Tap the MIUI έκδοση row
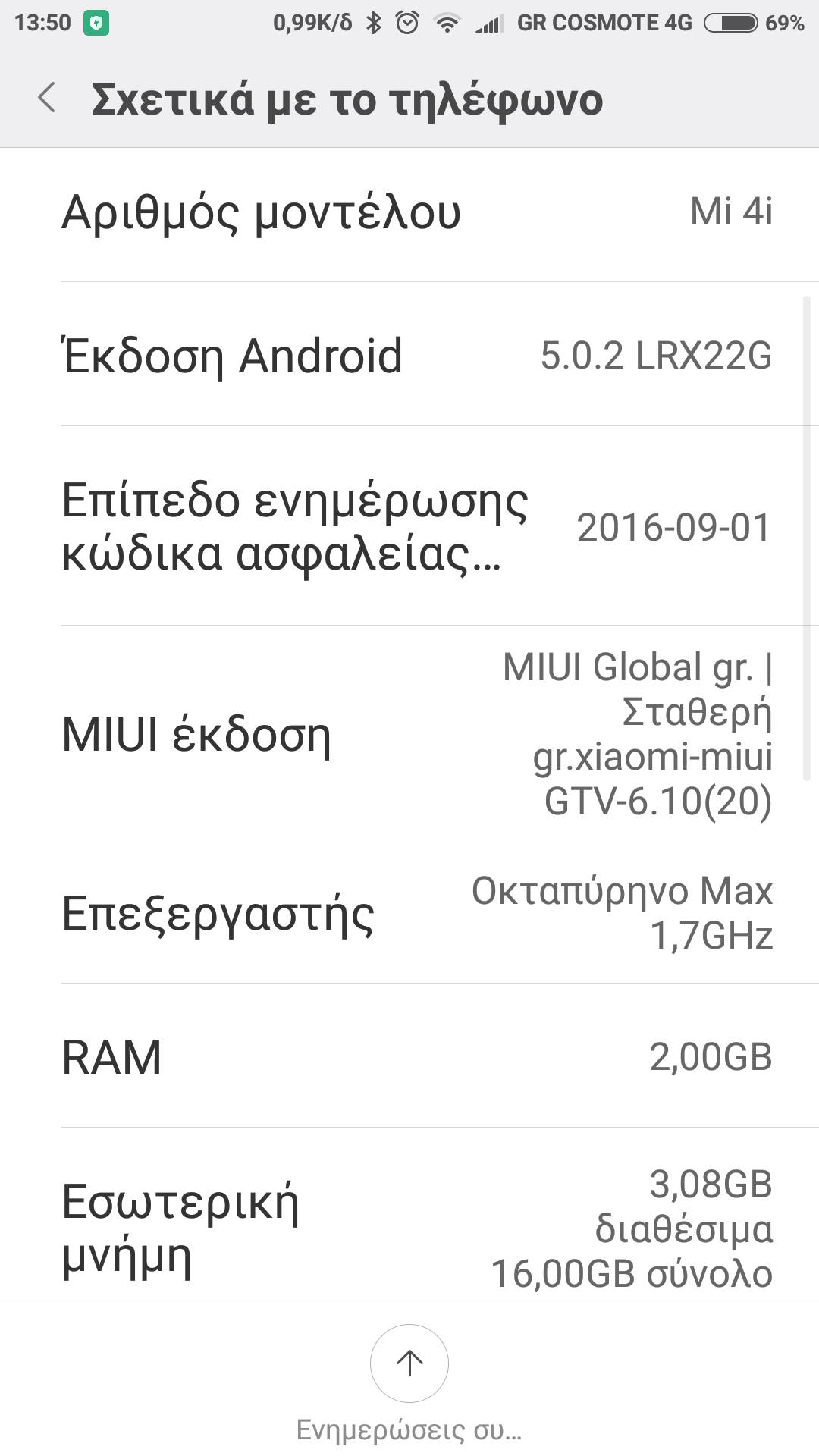Screen dimensions: 819x1456 point(409,734)
